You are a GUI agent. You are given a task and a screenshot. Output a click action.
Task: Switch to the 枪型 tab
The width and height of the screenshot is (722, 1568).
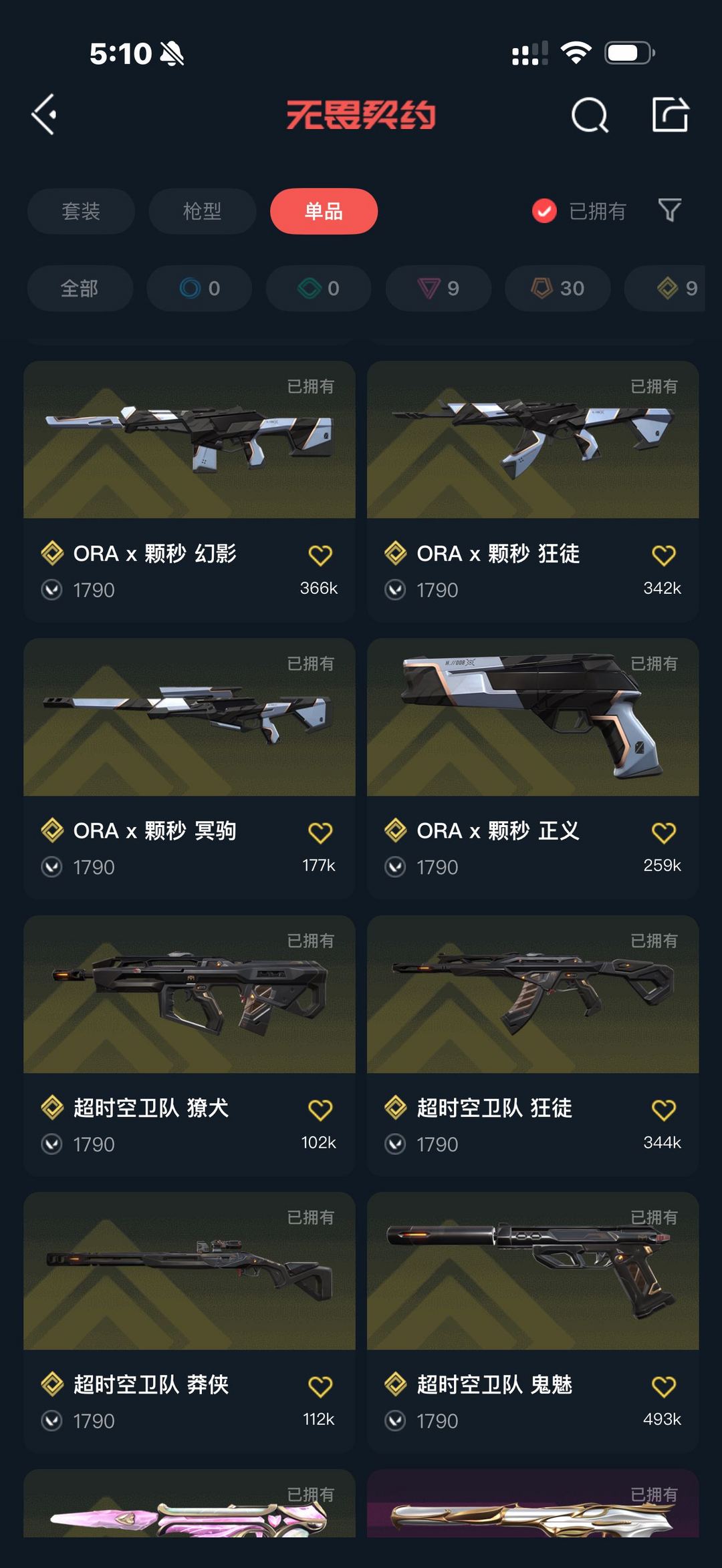(202, 211)
